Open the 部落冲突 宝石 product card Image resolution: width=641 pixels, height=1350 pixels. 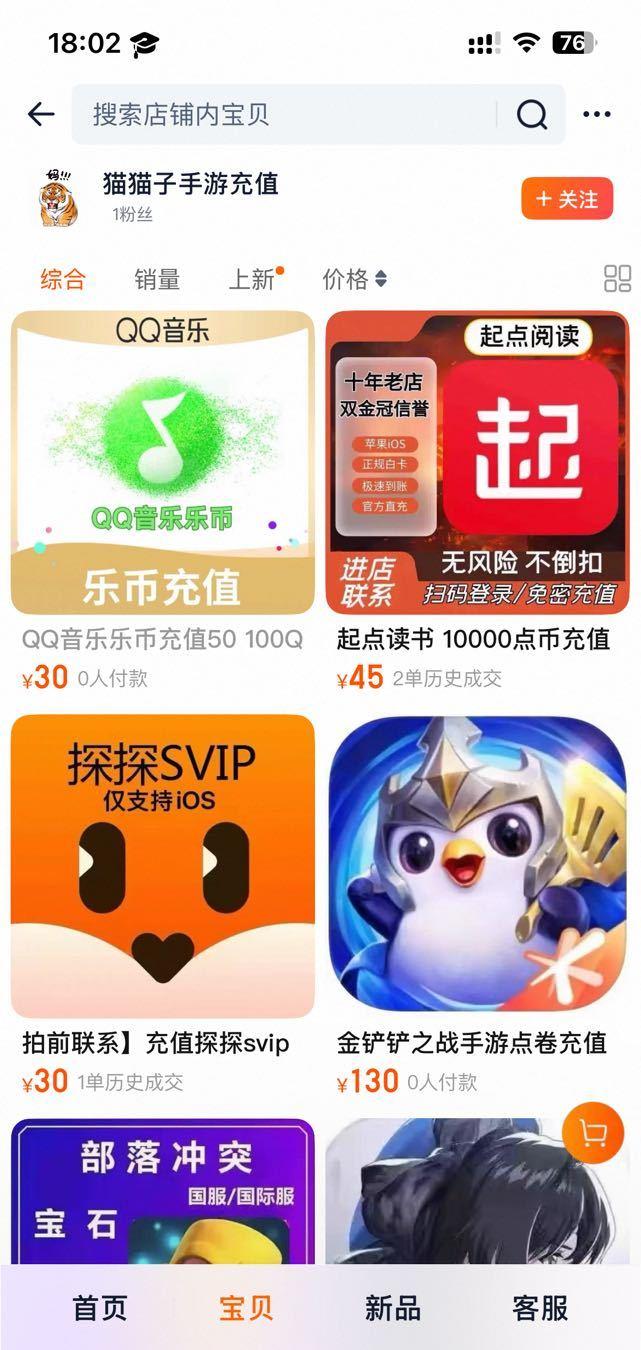pyautogui.click(x=163, y=1190)
